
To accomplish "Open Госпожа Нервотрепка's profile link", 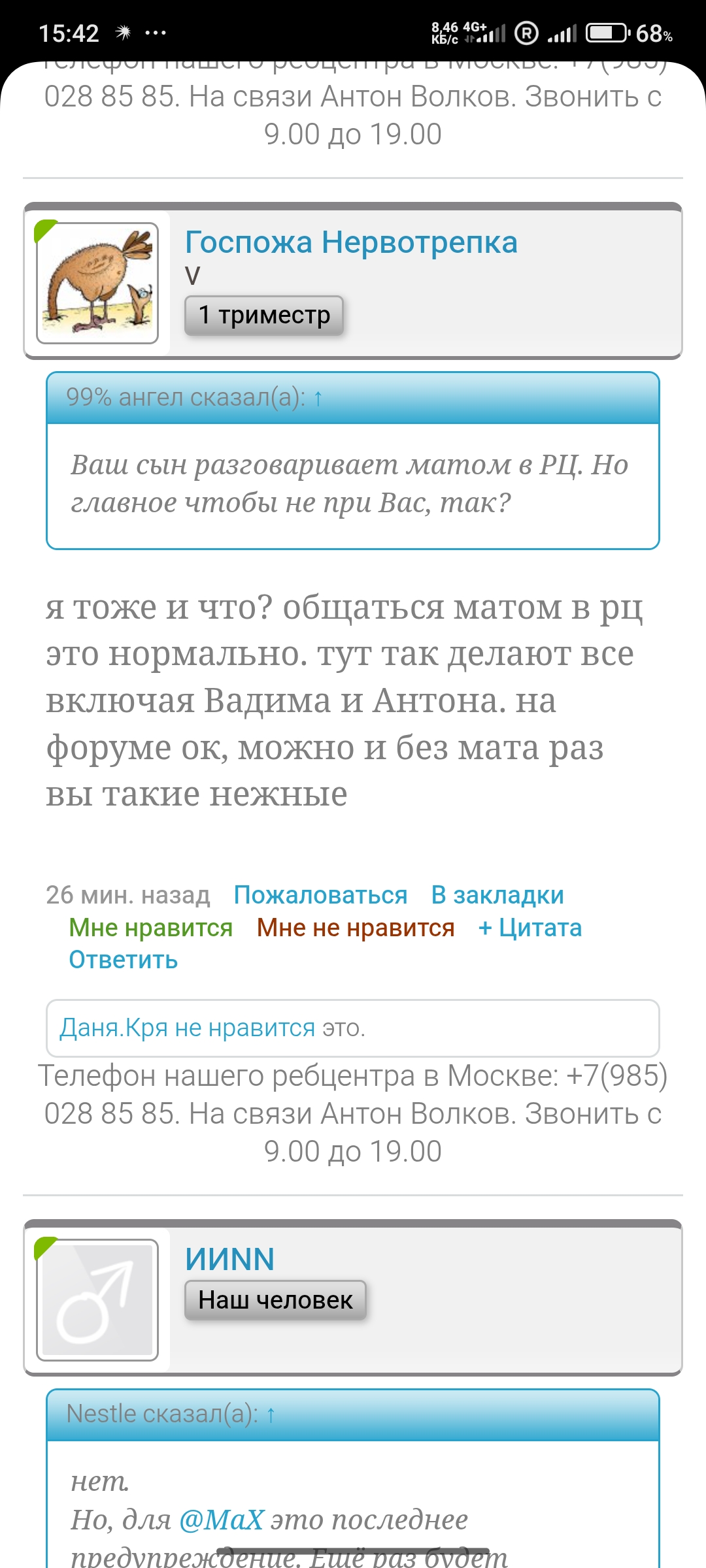I will coord(351,242).
